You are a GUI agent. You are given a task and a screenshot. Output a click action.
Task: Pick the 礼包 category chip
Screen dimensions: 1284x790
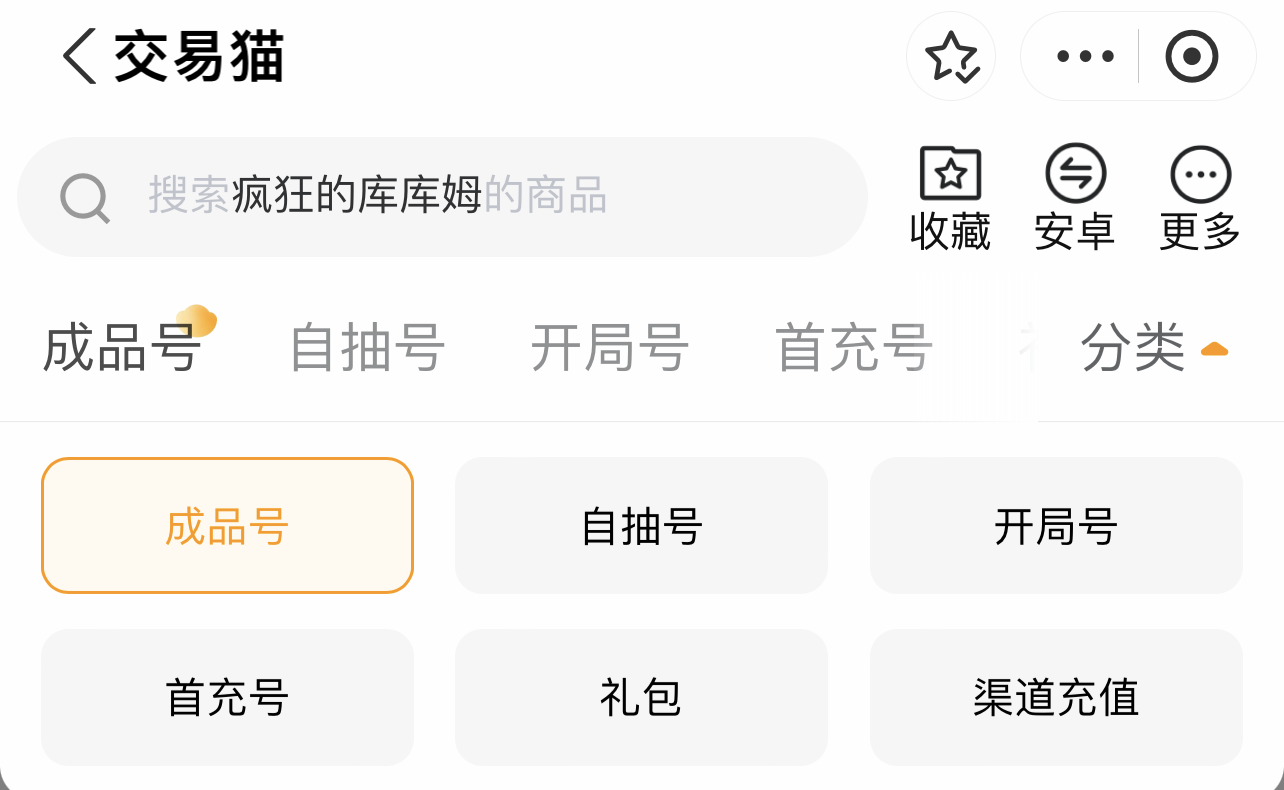tap(641, 697)
